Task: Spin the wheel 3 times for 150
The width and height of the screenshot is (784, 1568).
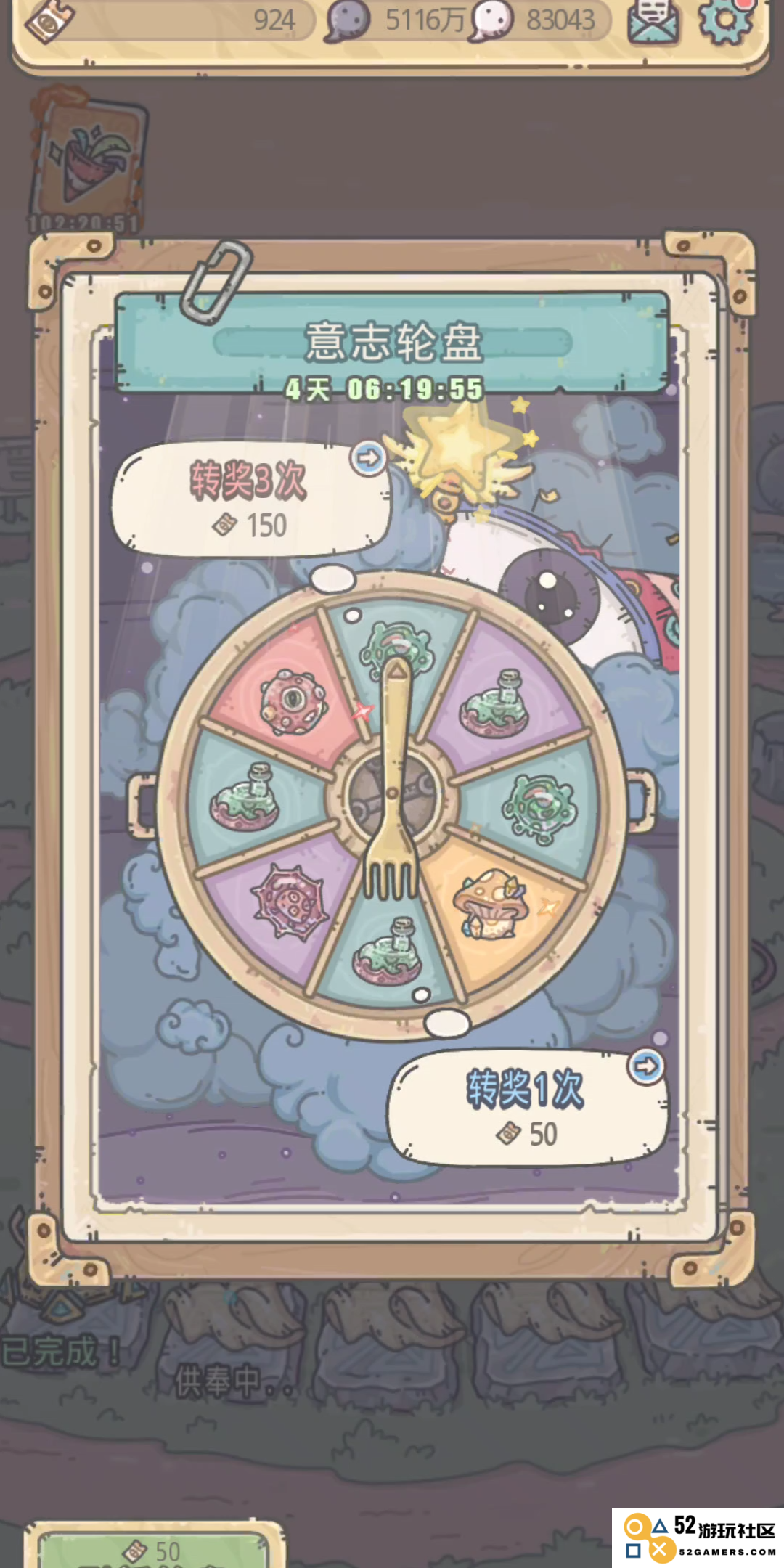Action: [250, 499]
